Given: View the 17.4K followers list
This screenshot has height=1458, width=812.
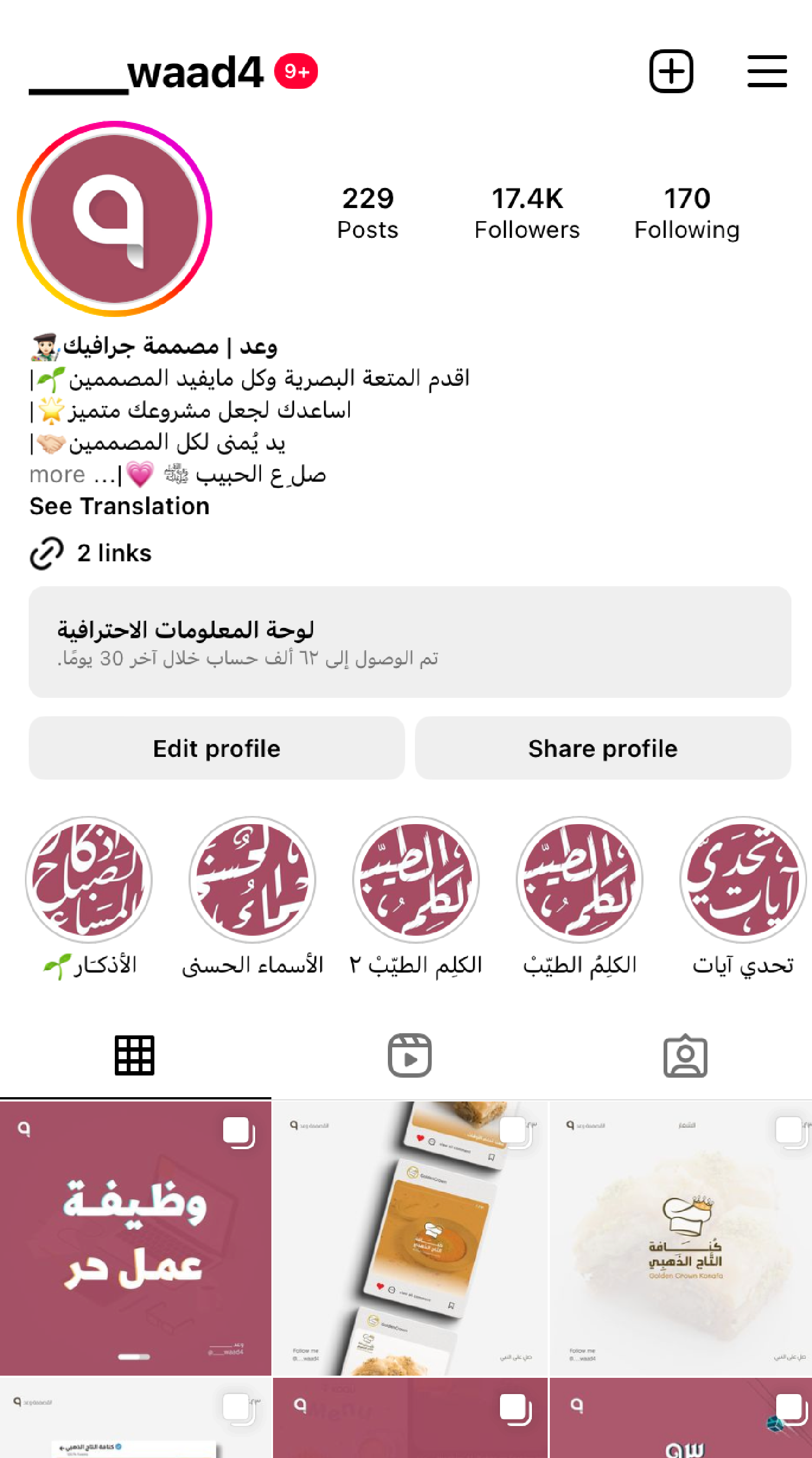Looking at the screenshot, I should coord(527,213).
